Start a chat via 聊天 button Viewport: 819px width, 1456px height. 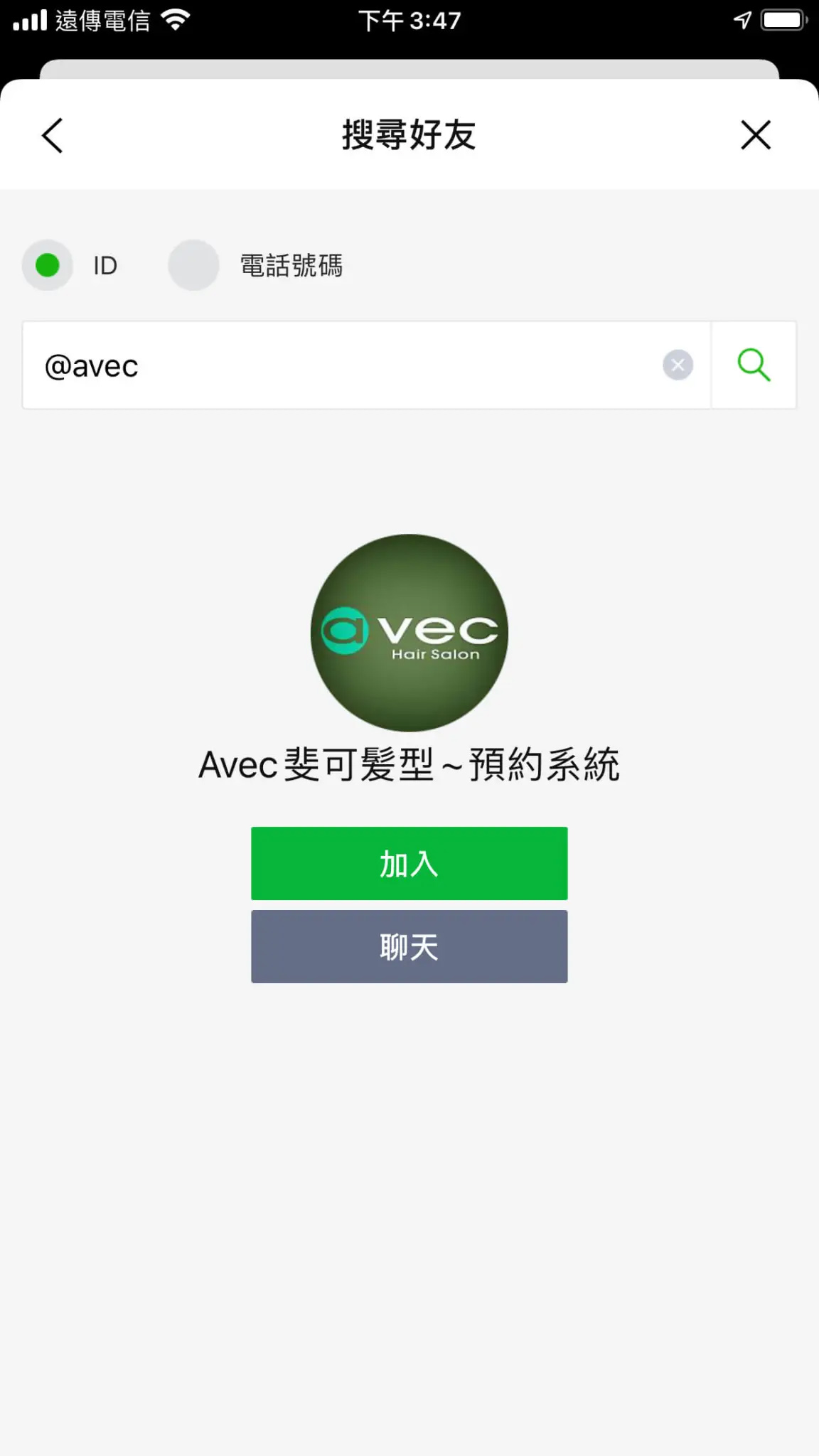click(409, 946)
